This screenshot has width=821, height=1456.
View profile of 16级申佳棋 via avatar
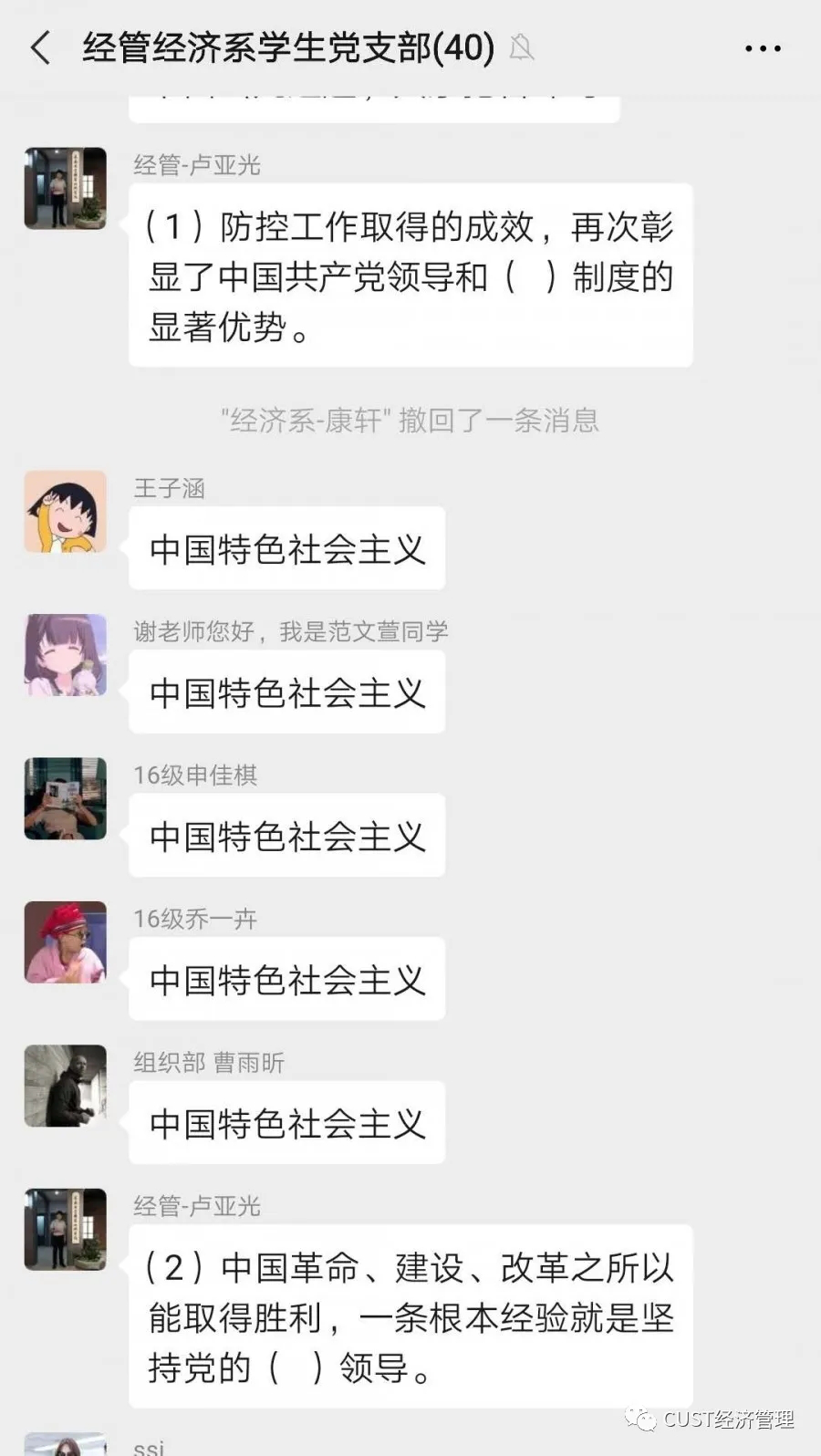click(65, 798)
